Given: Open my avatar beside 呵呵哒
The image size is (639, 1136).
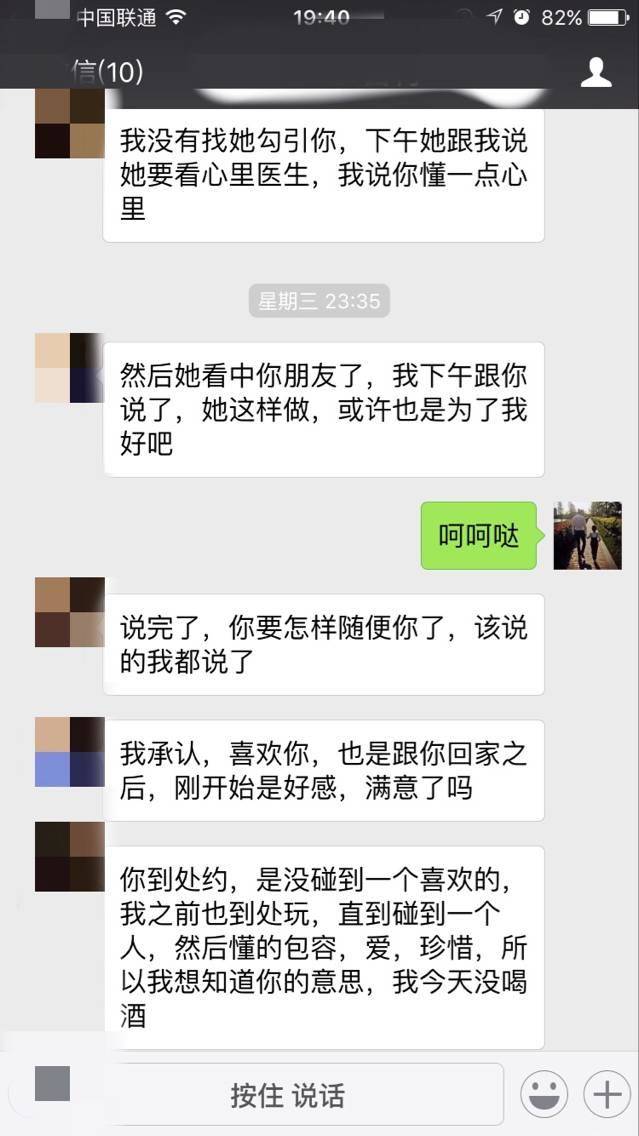Looking at the screenshot, I should coord(587,536).
